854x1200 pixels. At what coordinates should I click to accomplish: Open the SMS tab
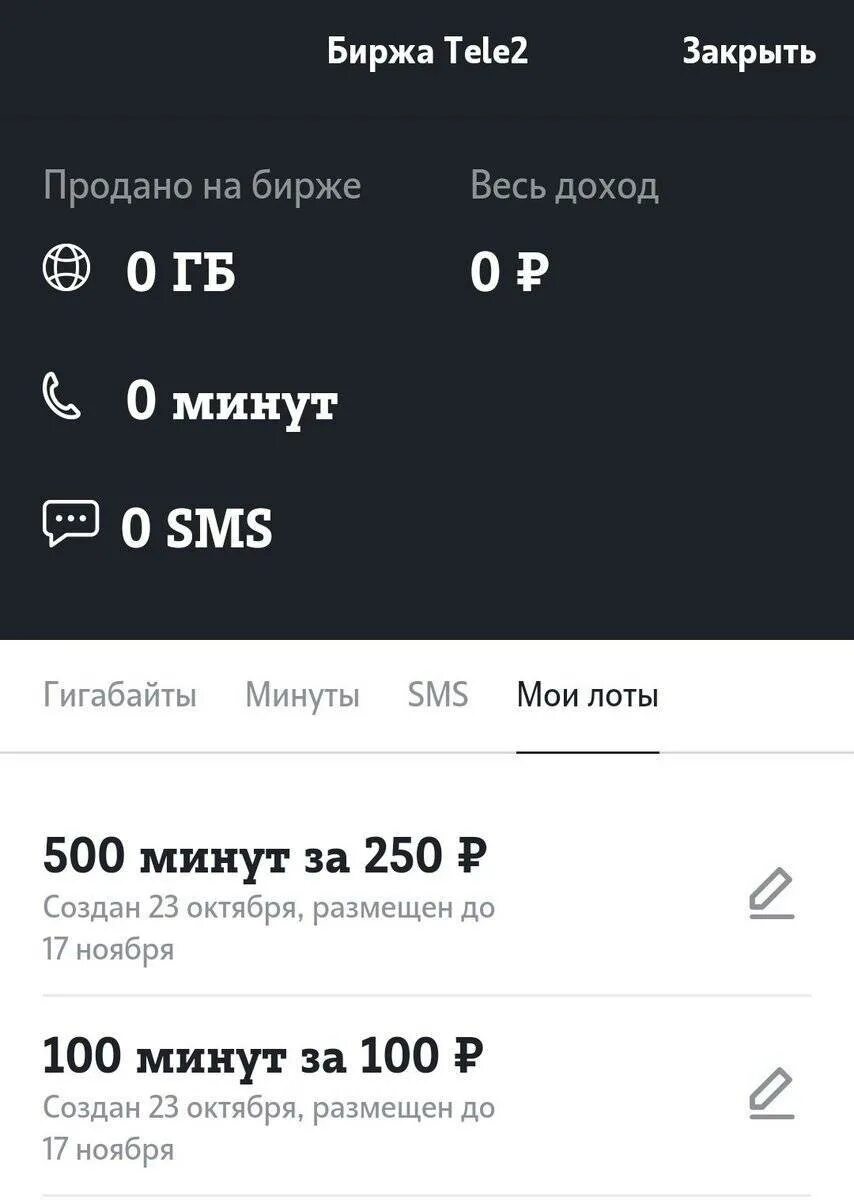pyautogui.click(x=438, y=695)
